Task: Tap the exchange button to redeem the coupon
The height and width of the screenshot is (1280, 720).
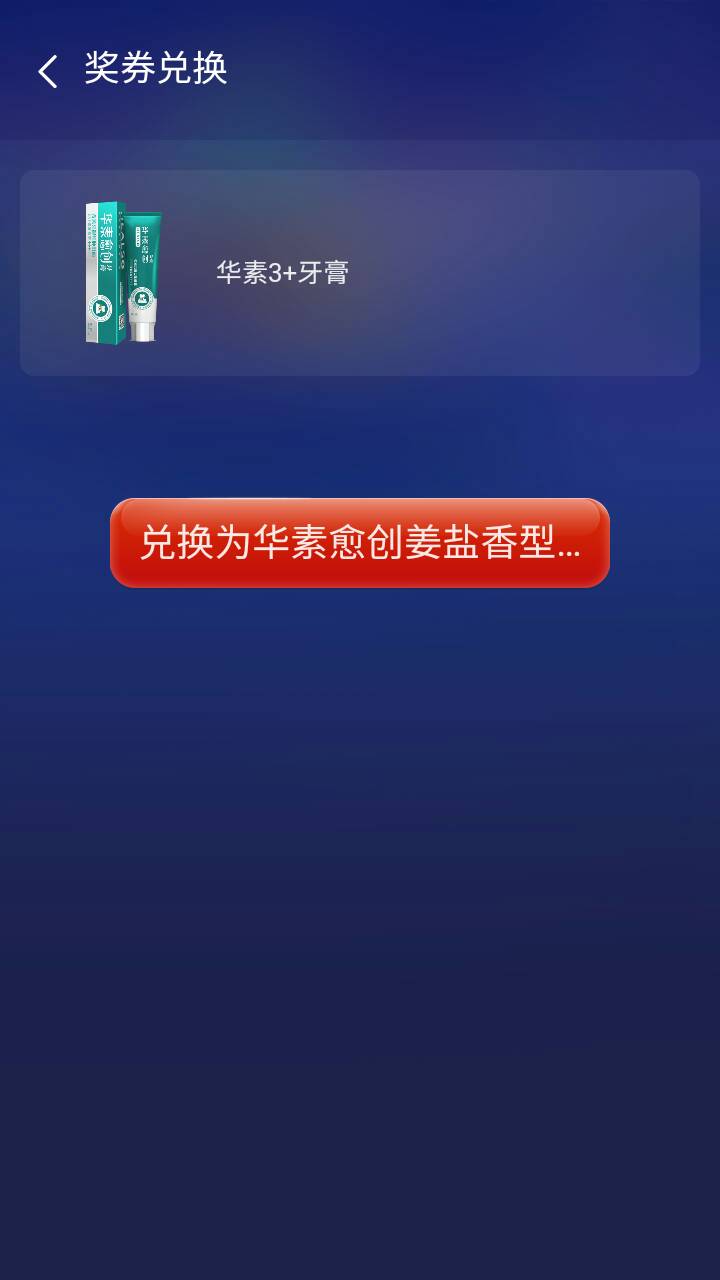Action: coord(360,545)
